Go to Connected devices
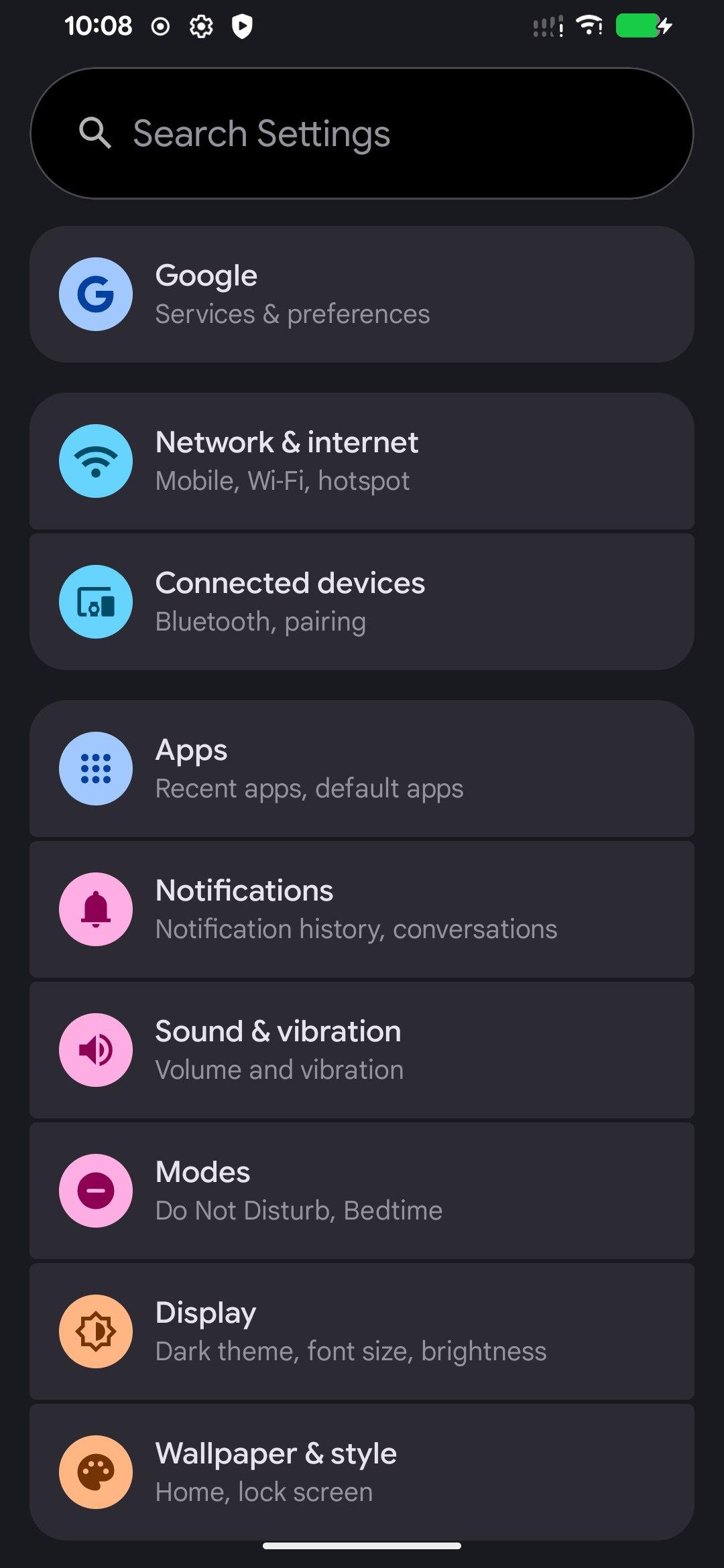Screen dimensions: 724x1568 pos(362,602)
